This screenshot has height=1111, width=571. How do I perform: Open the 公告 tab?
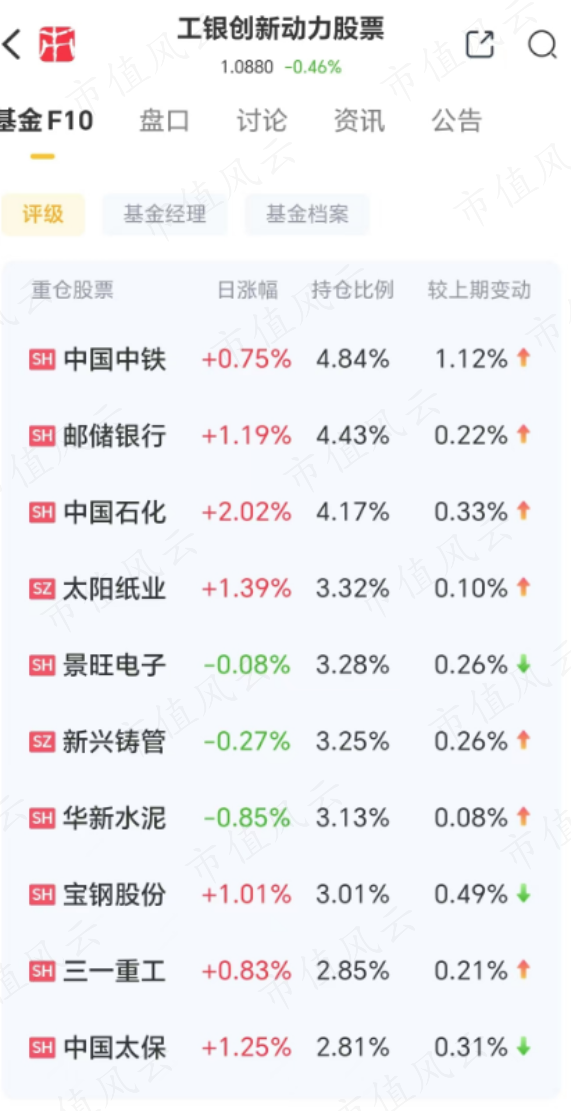457,120
